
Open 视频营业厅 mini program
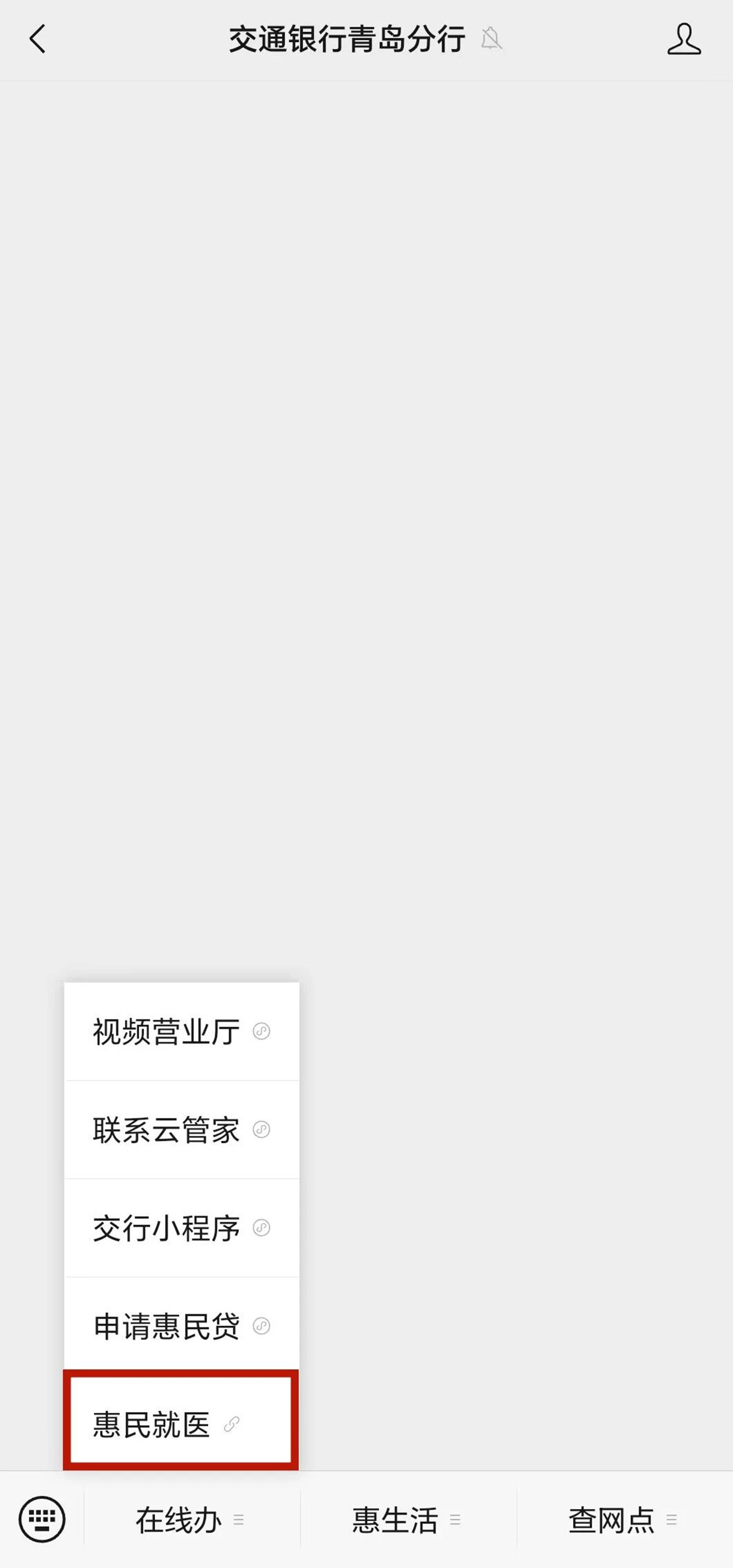pyautogui.click(x=181, y=1031)
